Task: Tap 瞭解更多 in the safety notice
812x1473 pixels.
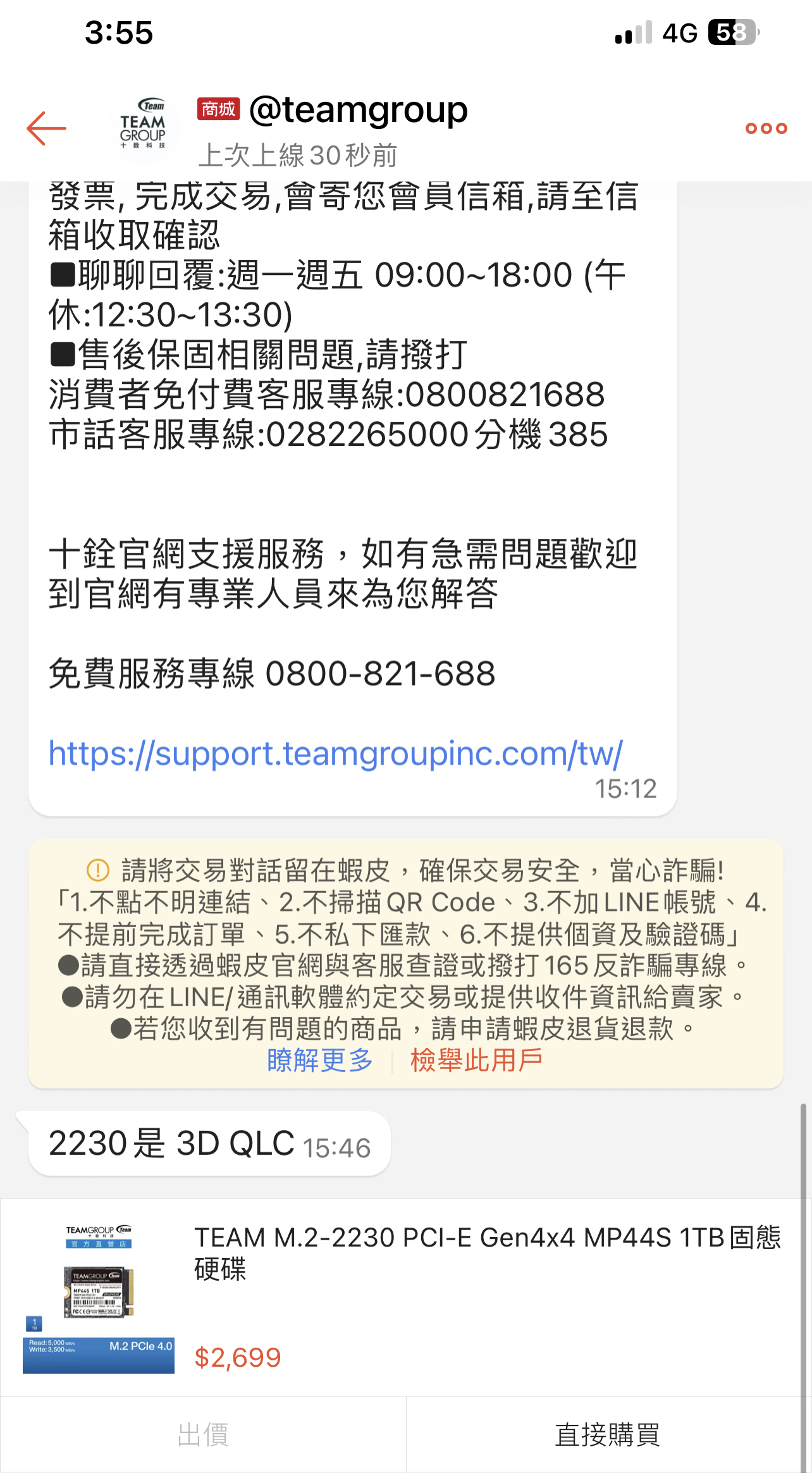Action: [x=320, y=1061]
